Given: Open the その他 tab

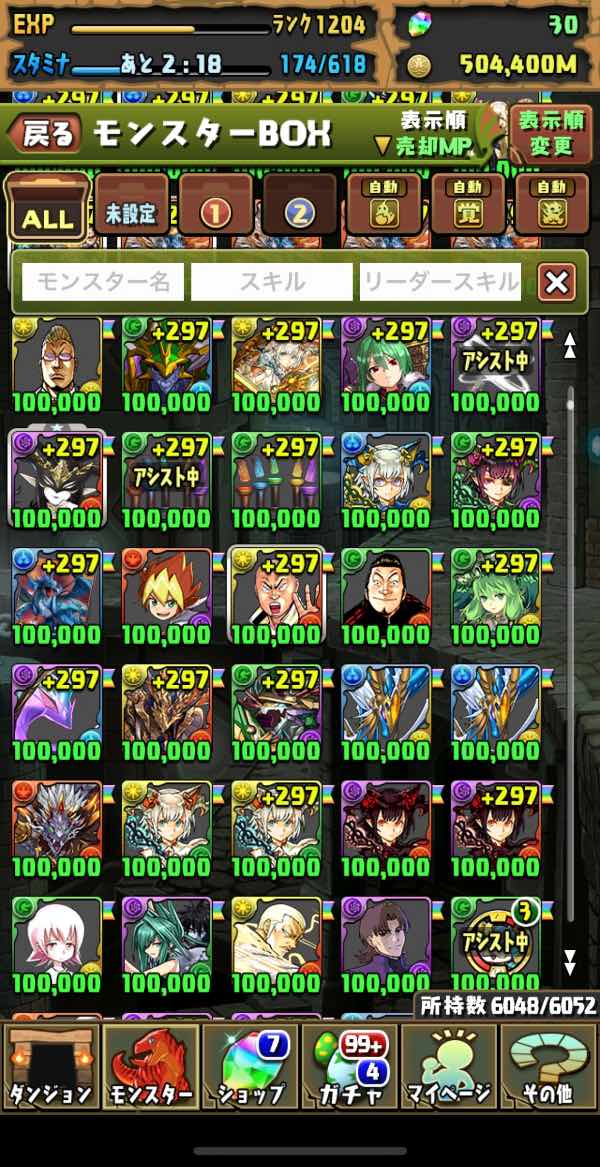Looking at the screenshot, I should click(549, 1066).
